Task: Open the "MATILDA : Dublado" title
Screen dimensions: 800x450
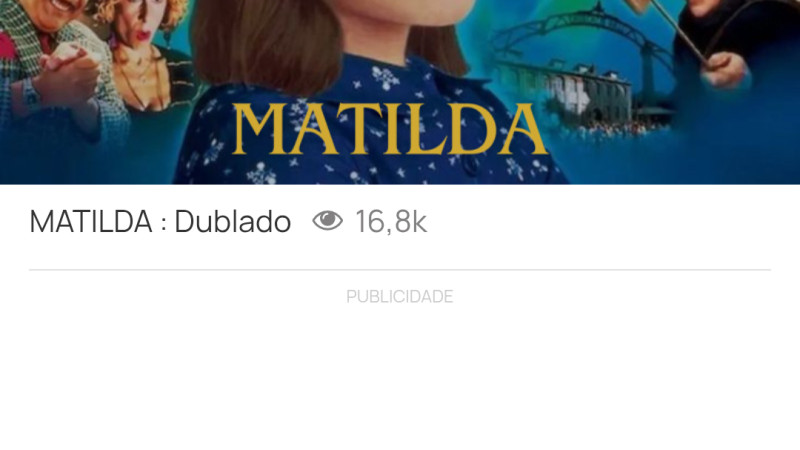Action: [160, 222]
